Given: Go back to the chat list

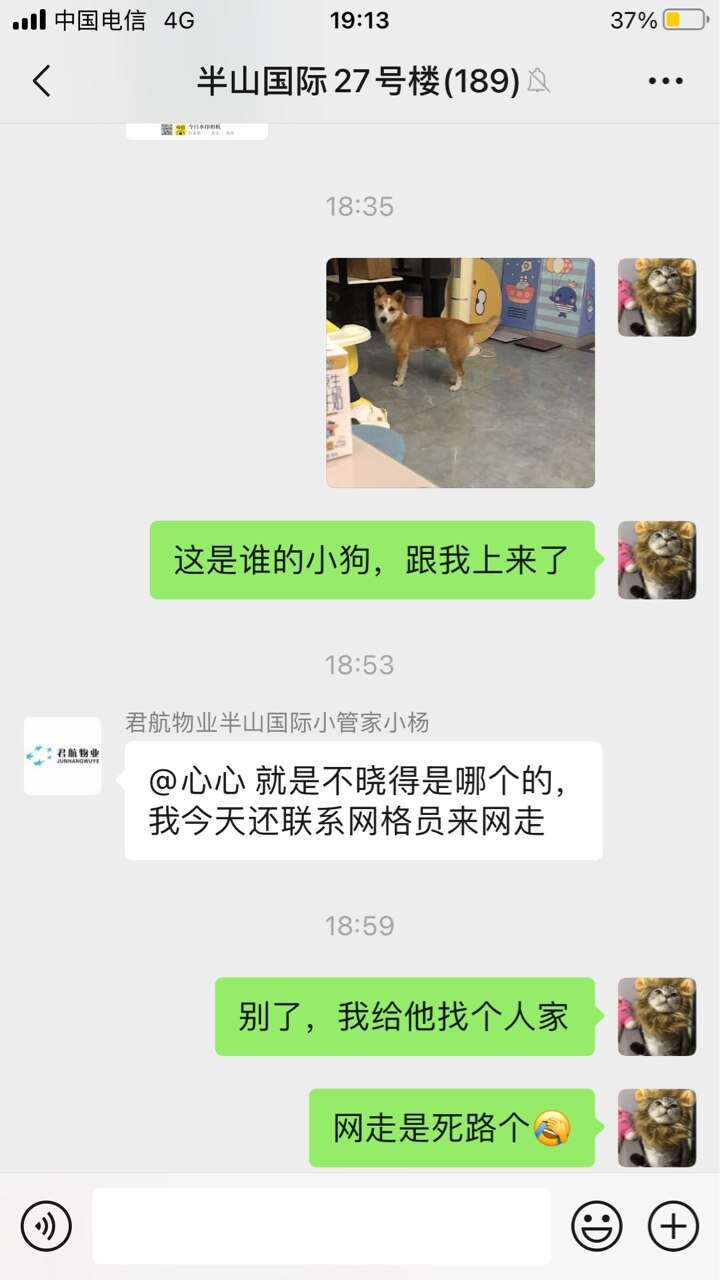Looking at the screenshot, I should pyautogui.click(x=41, y=81).
